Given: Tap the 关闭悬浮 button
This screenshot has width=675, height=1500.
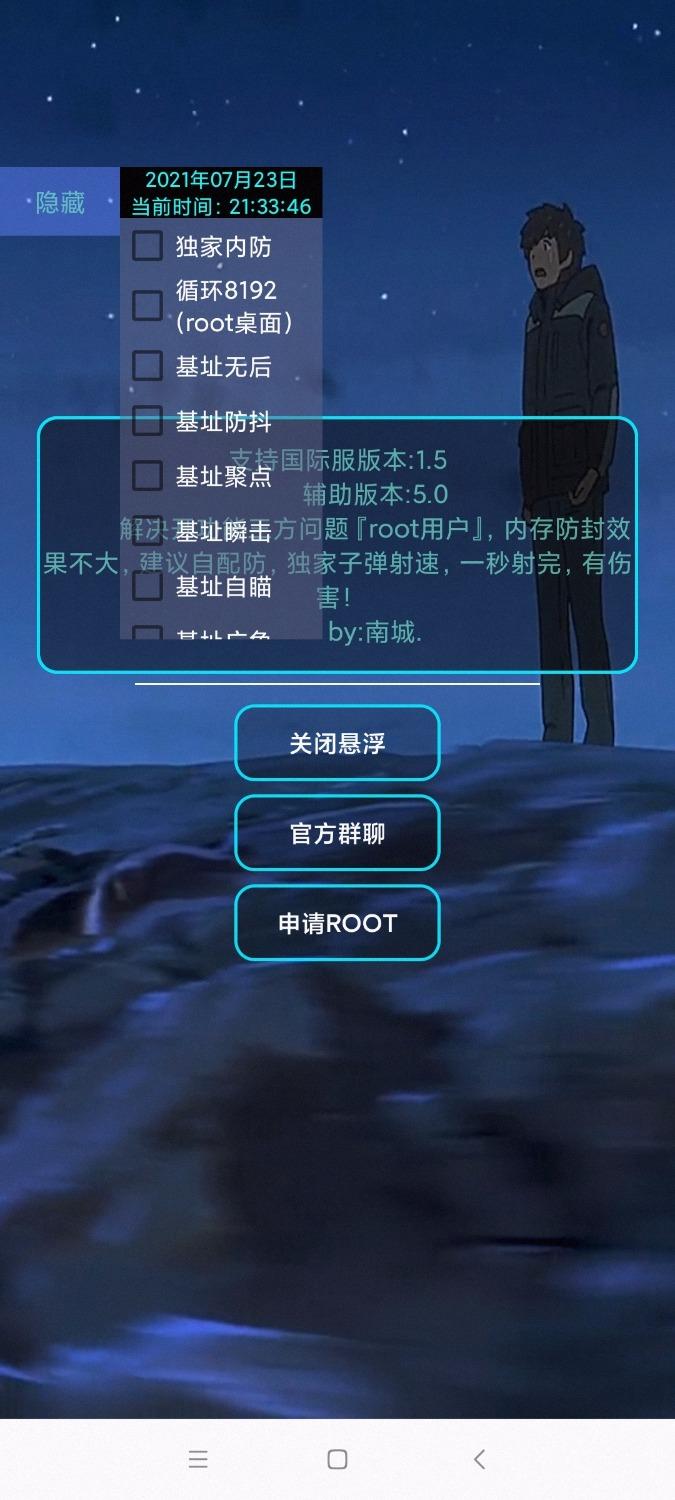Looking at the screenshot, I should click(337, 743).
